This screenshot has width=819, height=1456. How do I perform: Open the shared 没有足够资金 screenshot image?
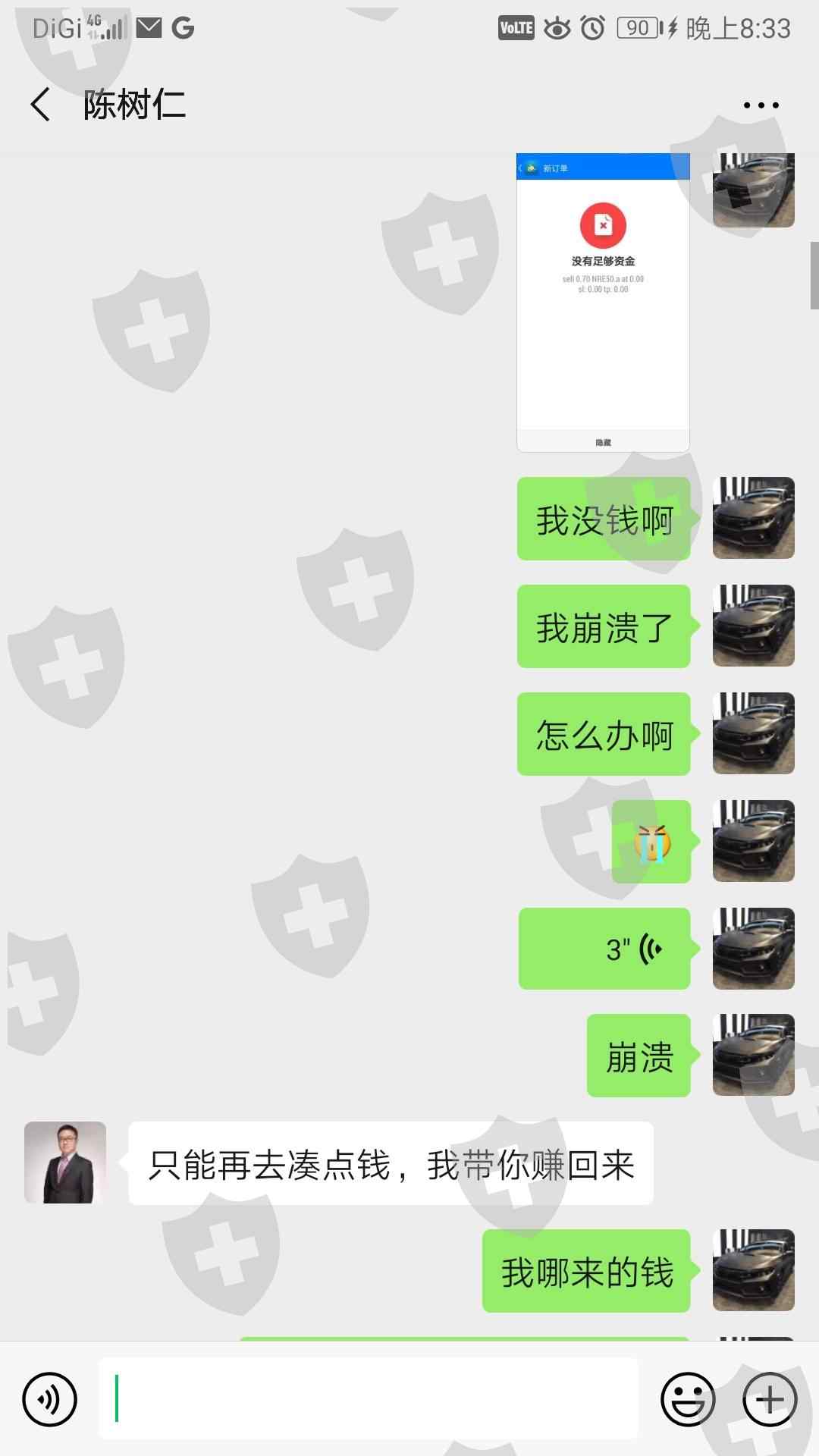pos(603,303)
